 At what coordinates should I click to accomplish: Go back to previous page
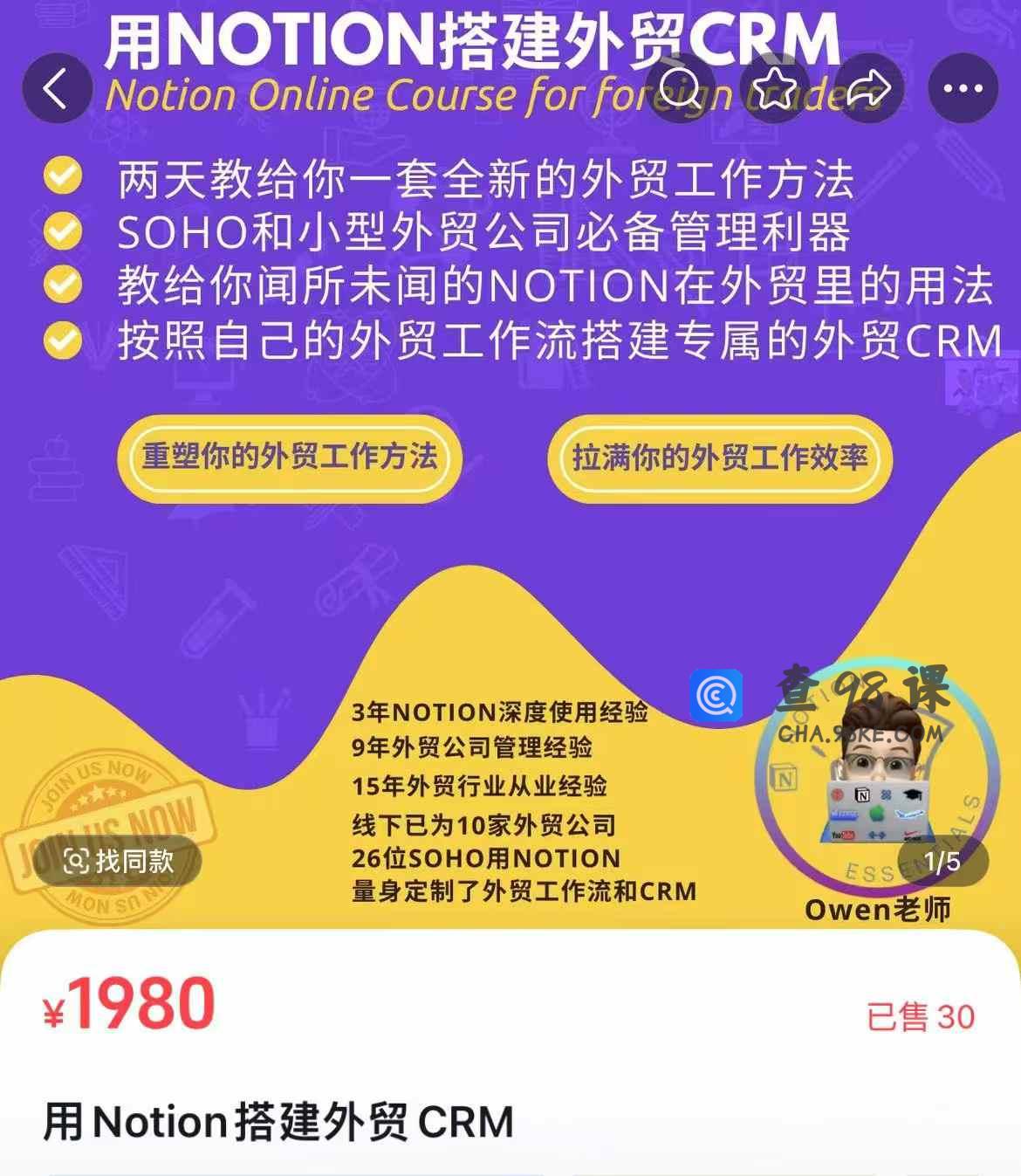tap(57, 88)
